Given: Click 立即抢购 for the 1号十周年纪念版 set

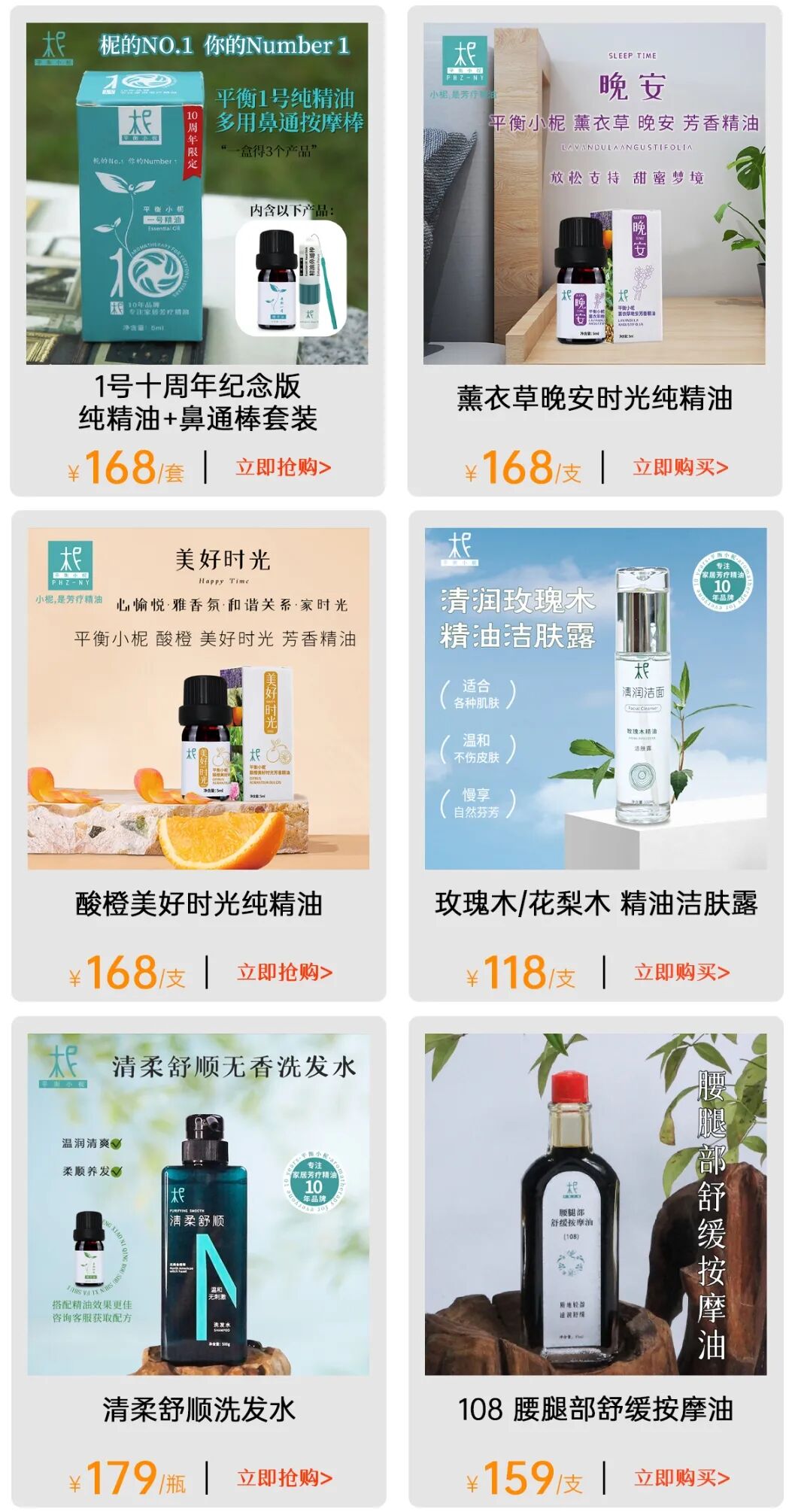Looking at the screenshot, I should [x=284, y=468].
